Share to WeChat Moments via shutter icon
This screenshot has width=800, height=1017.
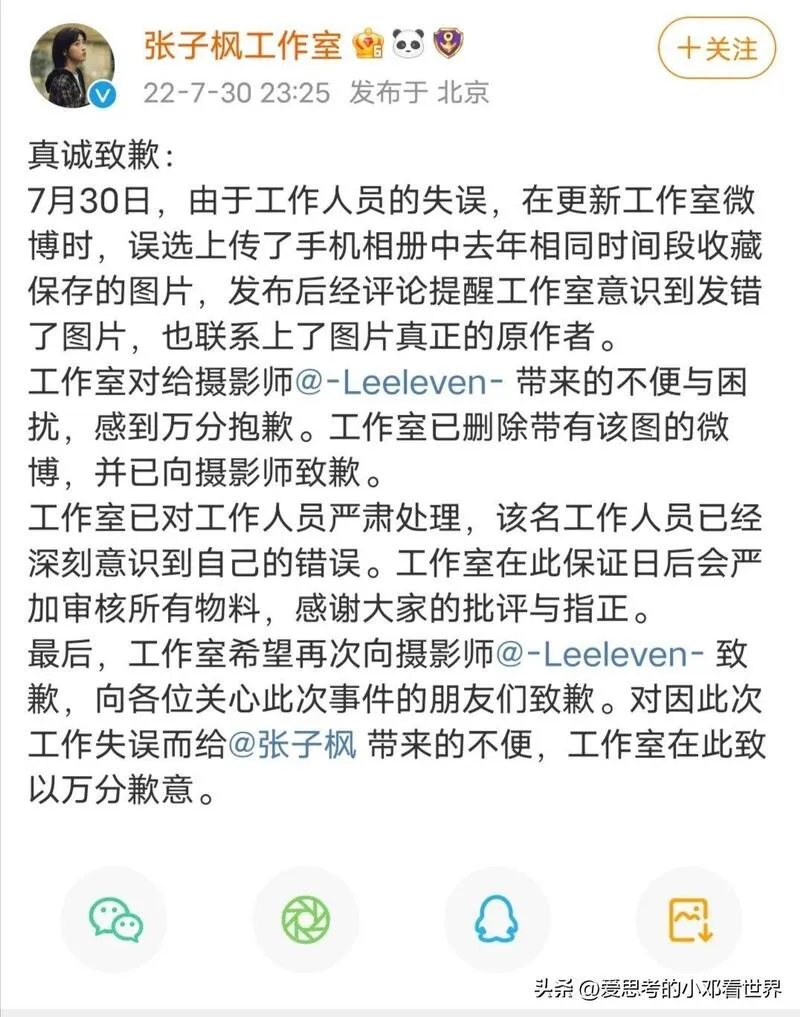pos(305,919)
